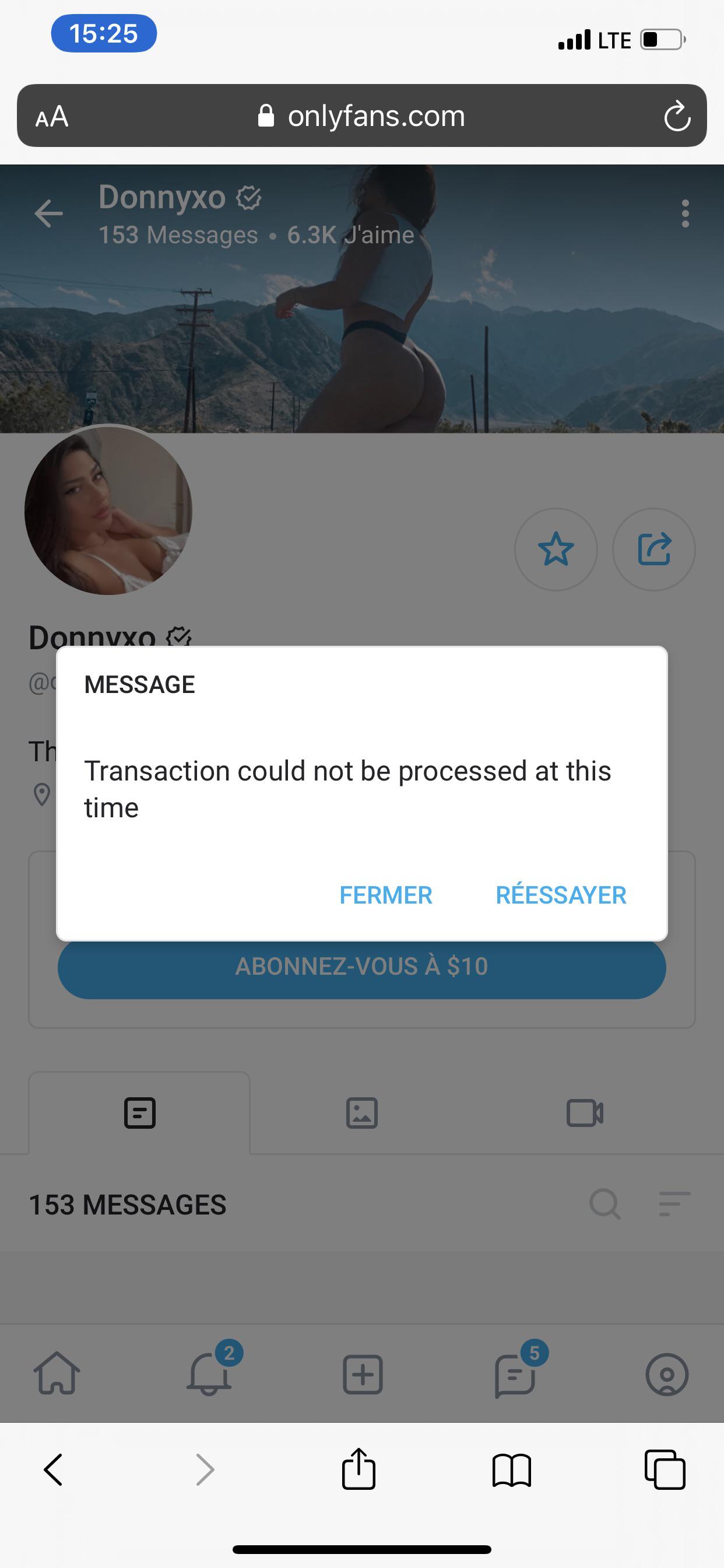Open the three-dot profile options menu
The image size is (724, 1568).
coord(684,213)
